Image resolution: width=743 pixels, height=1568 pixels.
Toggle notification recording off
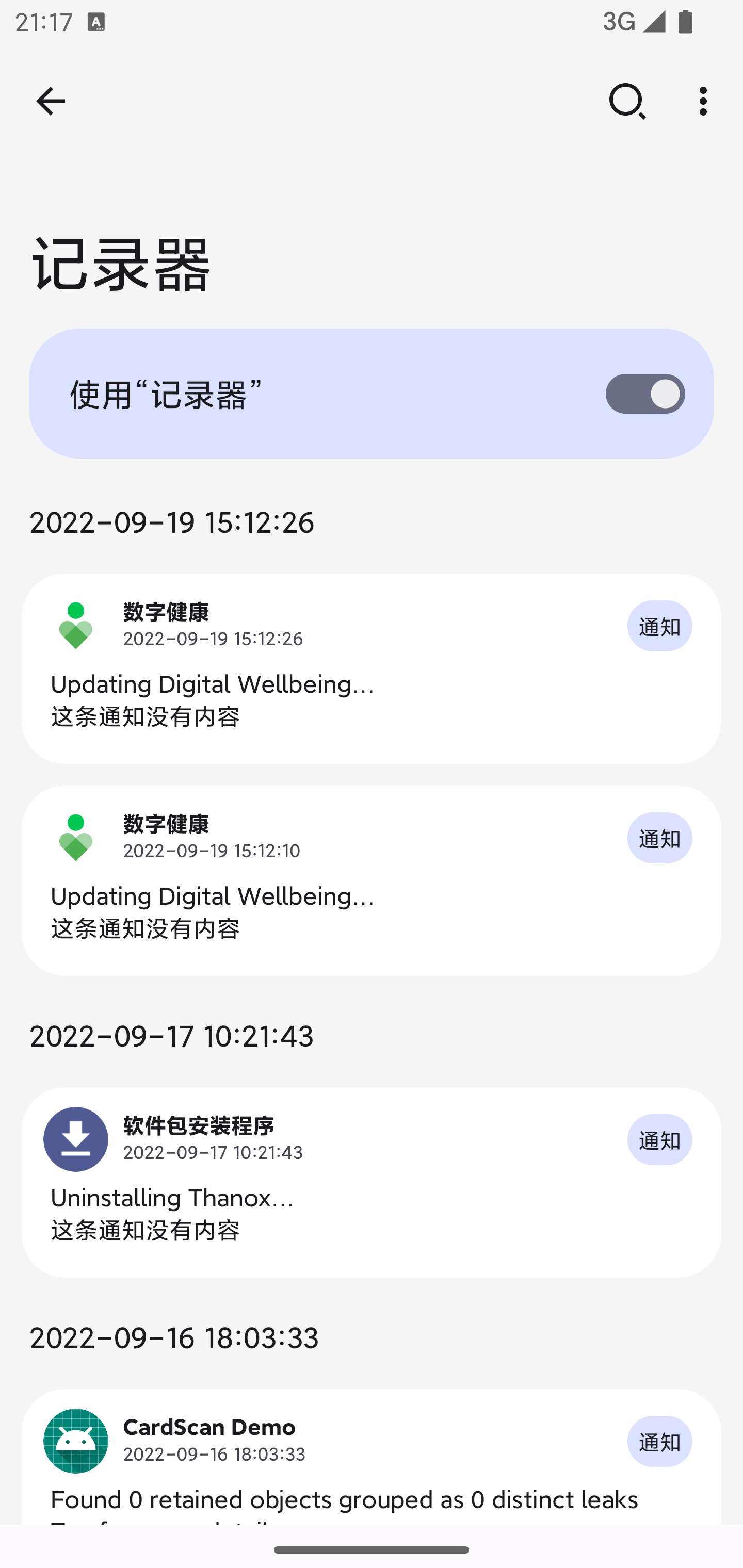pos(645,394)
